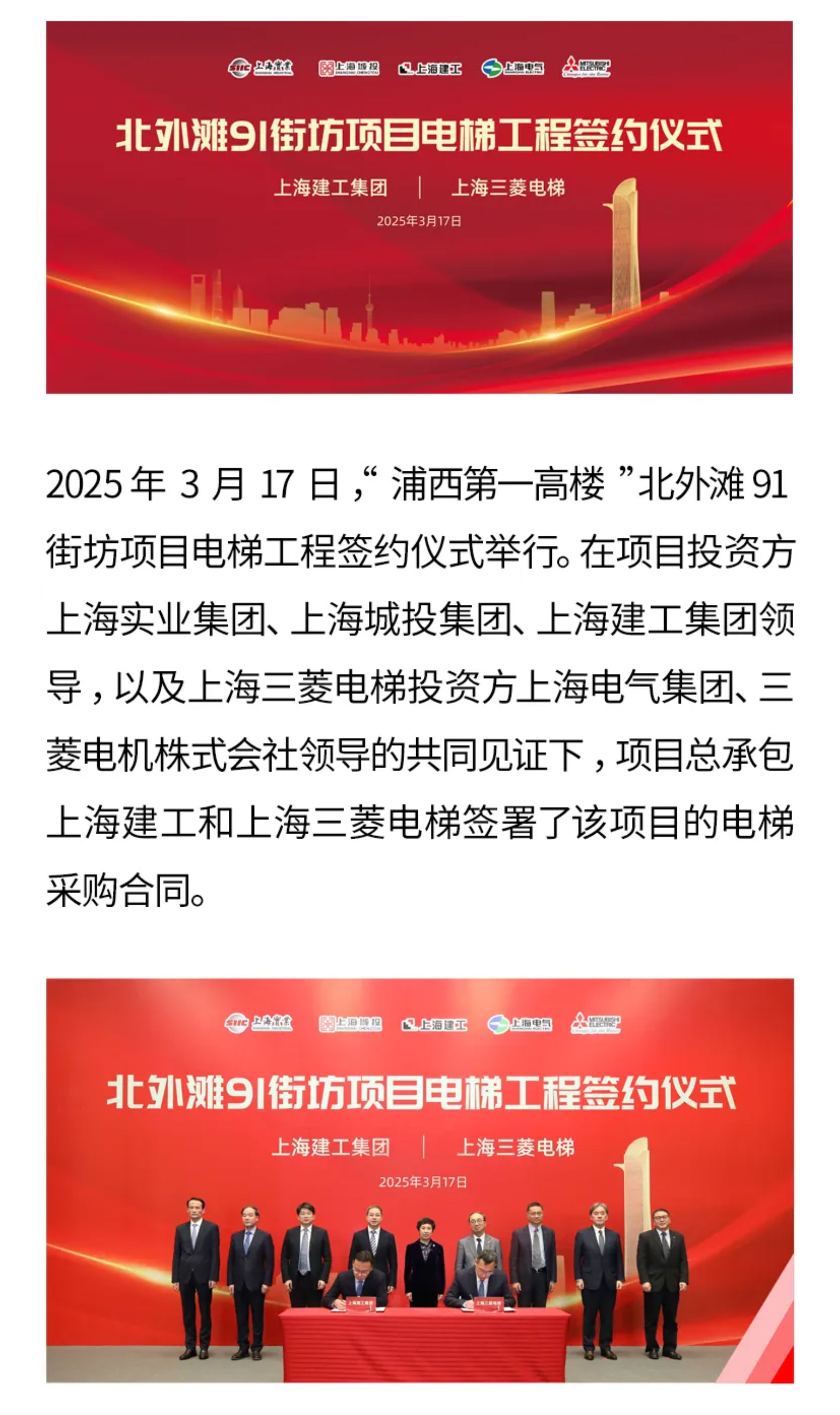View the group signing photo full screen
The image size is (840, 1415).
pos(420,1180)
